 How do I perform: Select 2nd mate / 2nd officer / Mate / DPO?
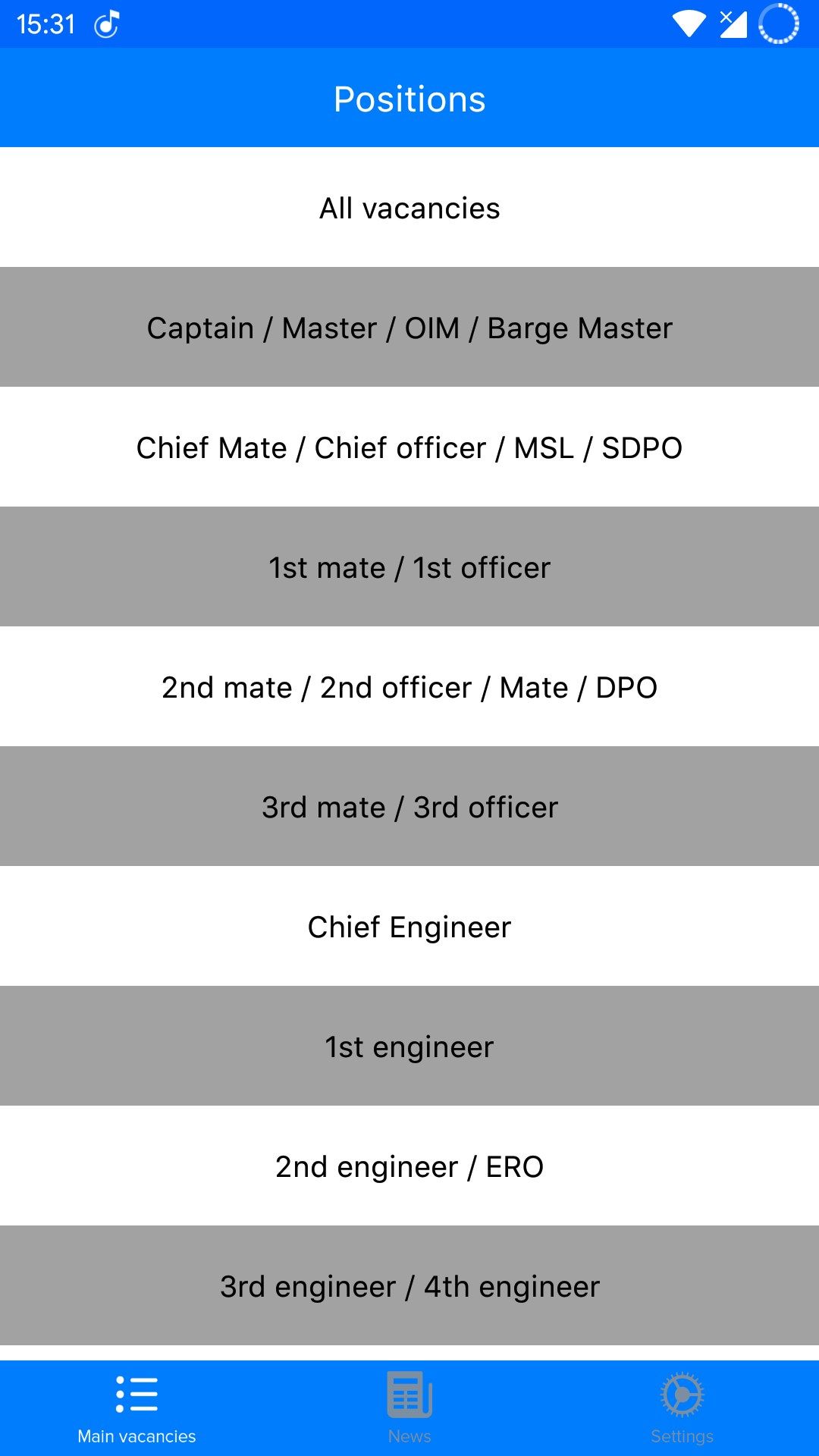pos(409,686)
